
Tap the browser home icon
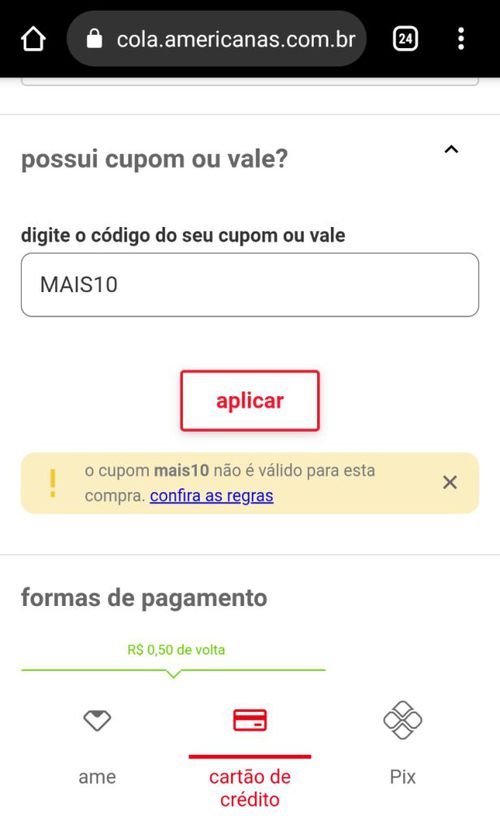(x=33, y=39)
